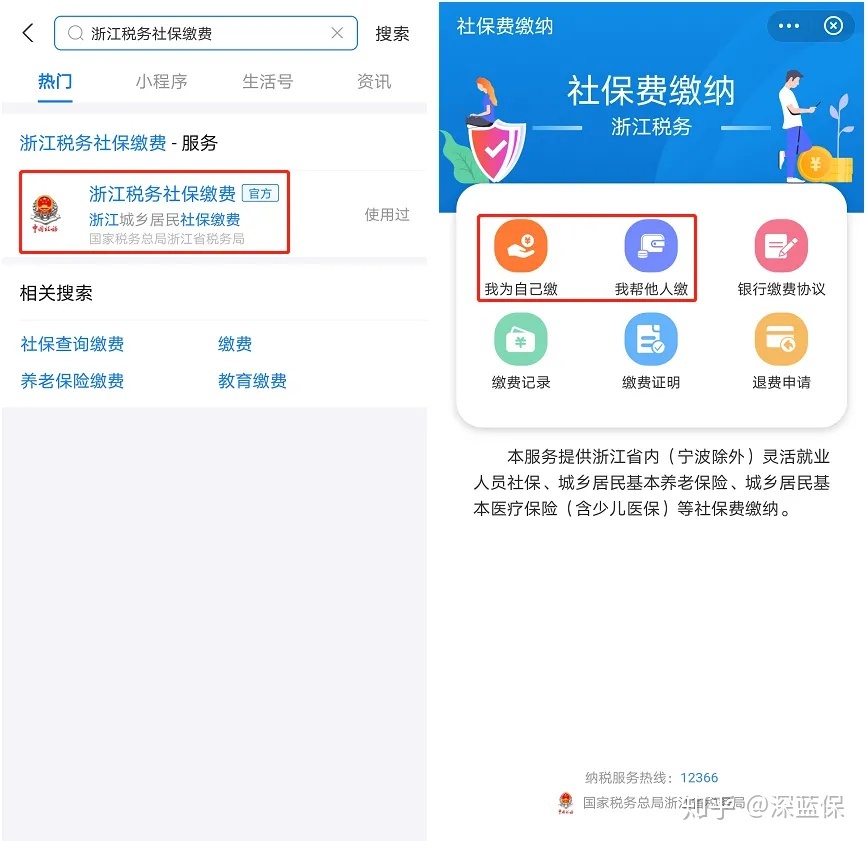Viewport: 866px width, 841px height.
Task: Switch to the 生活号 tab
Action: point(267,82)
